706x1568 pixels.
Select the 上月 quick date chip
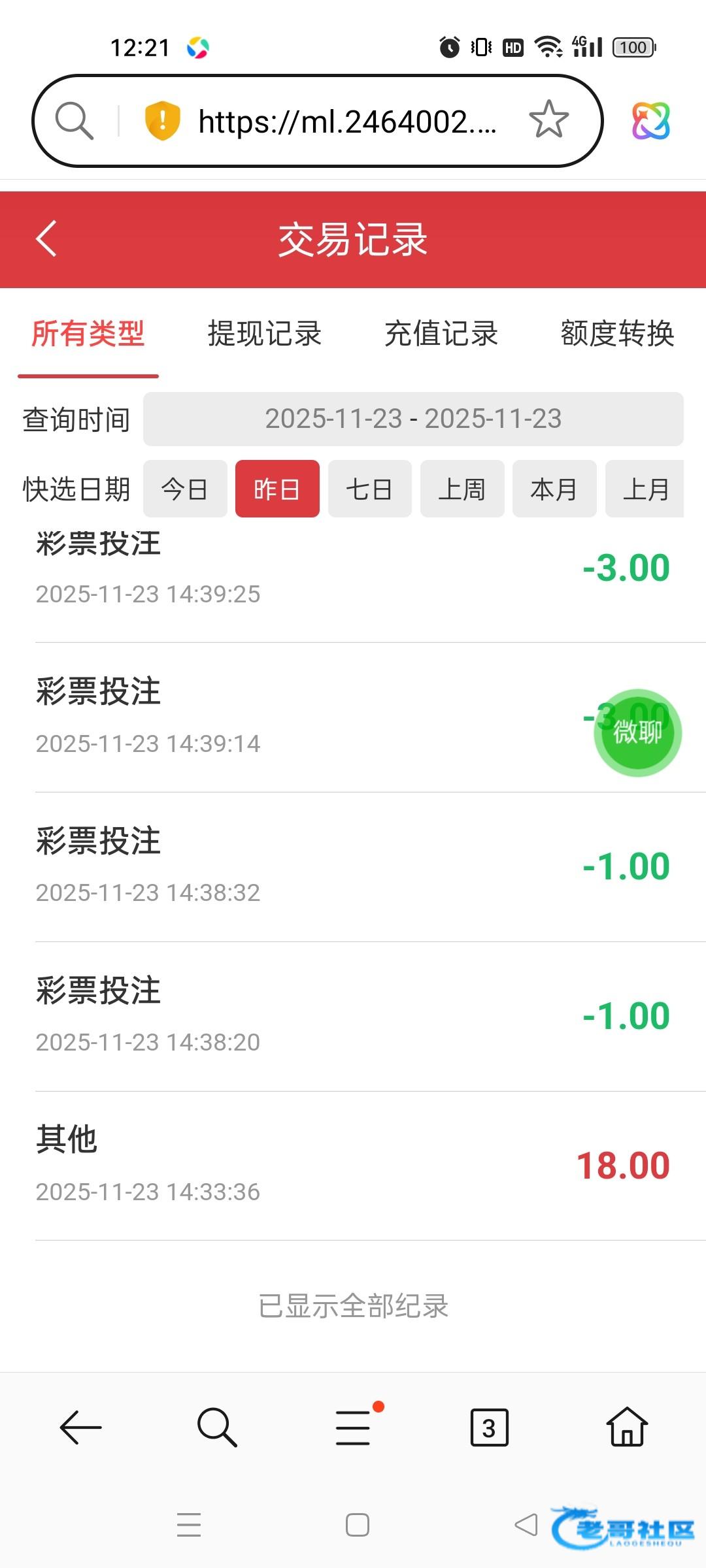(645, 489)
